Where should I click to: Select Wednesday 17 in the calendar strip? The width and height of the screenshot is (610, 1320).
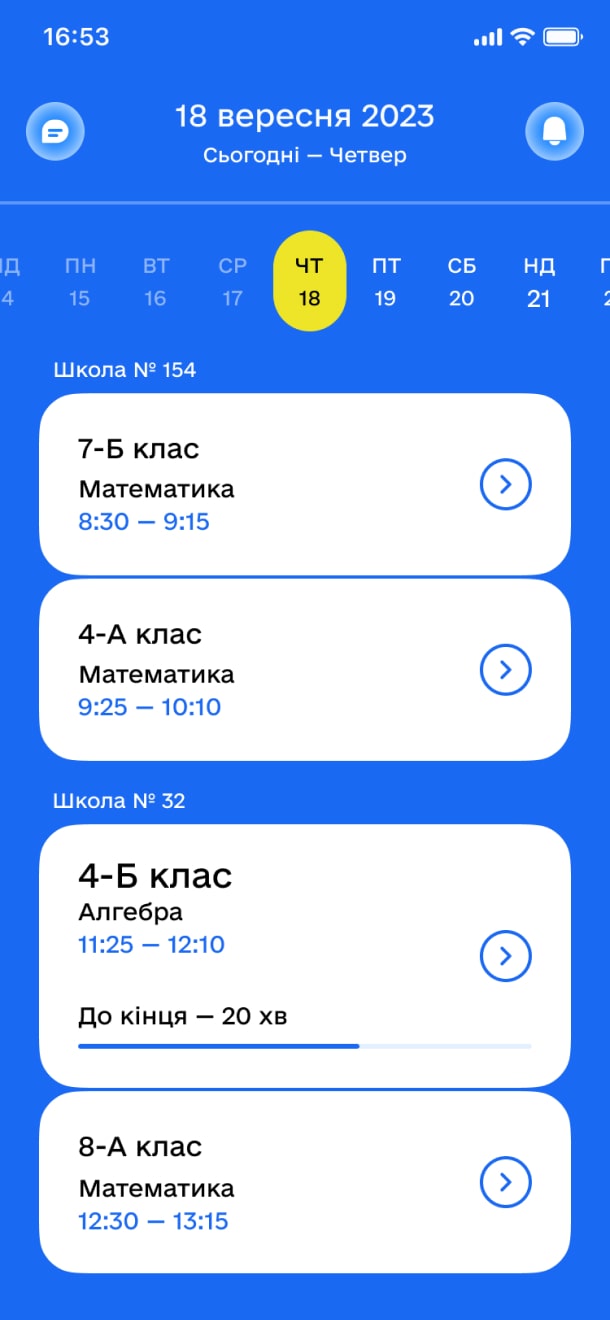point(232,282)
